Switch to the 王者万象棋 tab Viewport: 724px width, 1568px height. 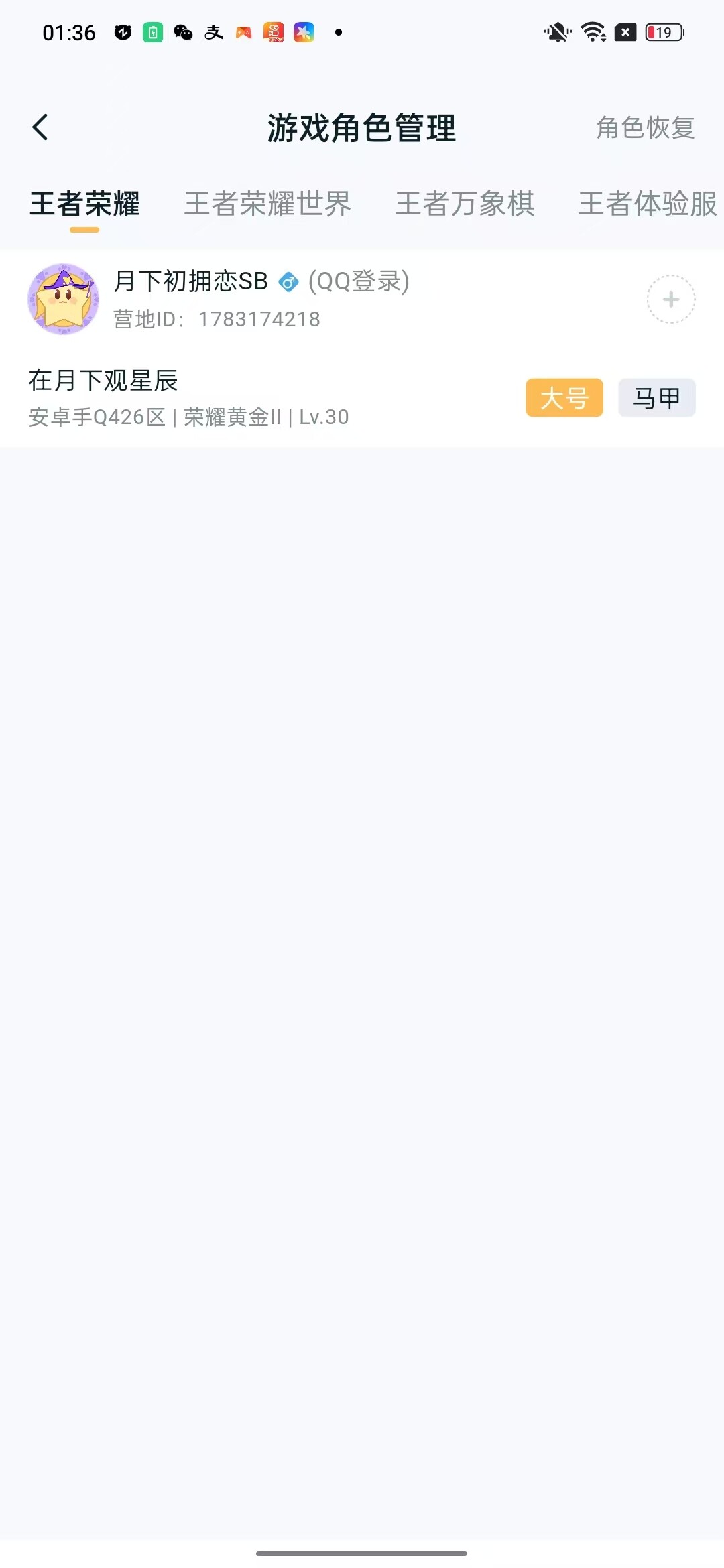point(465,204)
